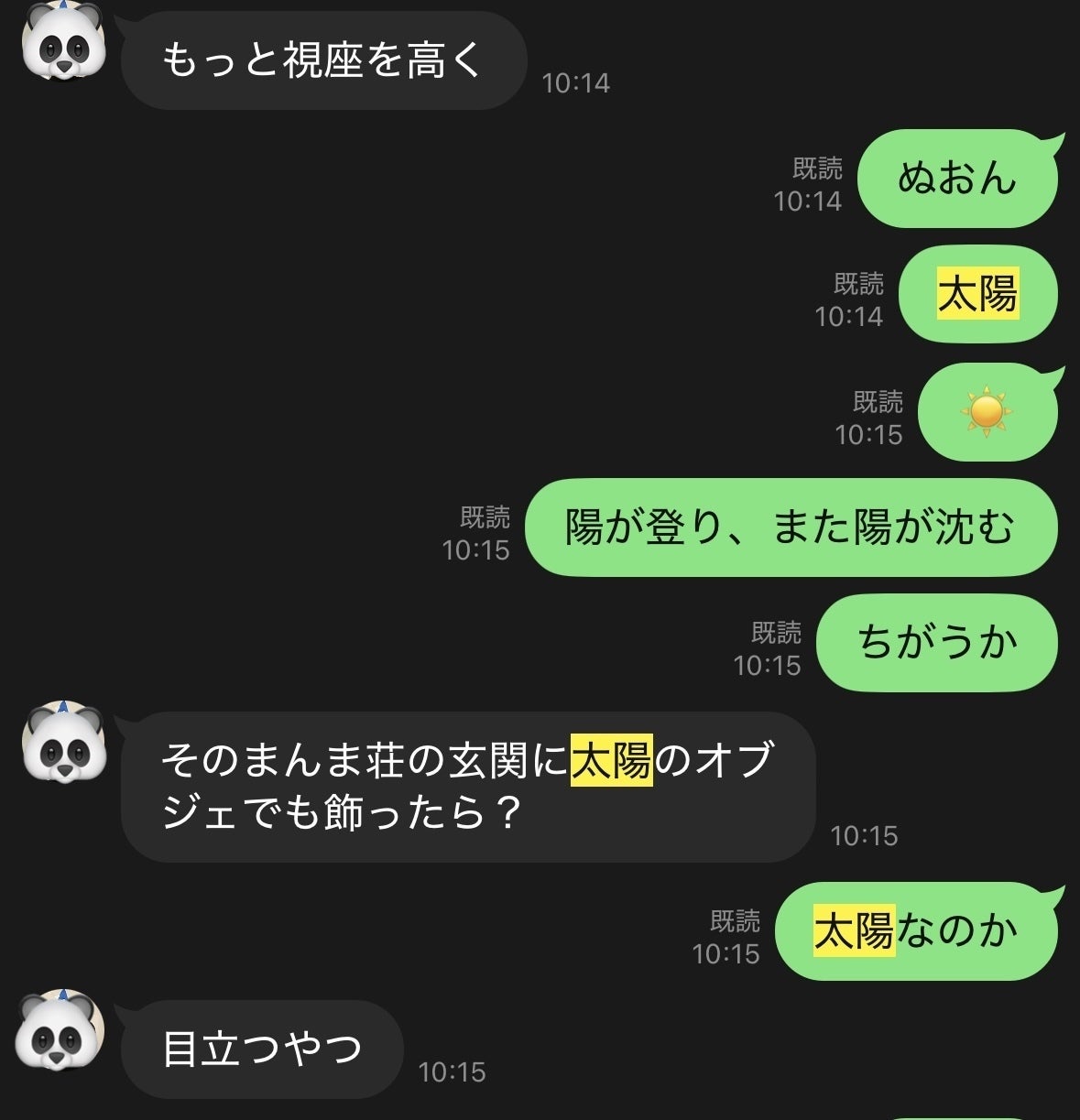Screen dimensions: 1080x1120
Task: Open panda avatar beside もっと視座を高く message
Action: click(x=63, y=43)
